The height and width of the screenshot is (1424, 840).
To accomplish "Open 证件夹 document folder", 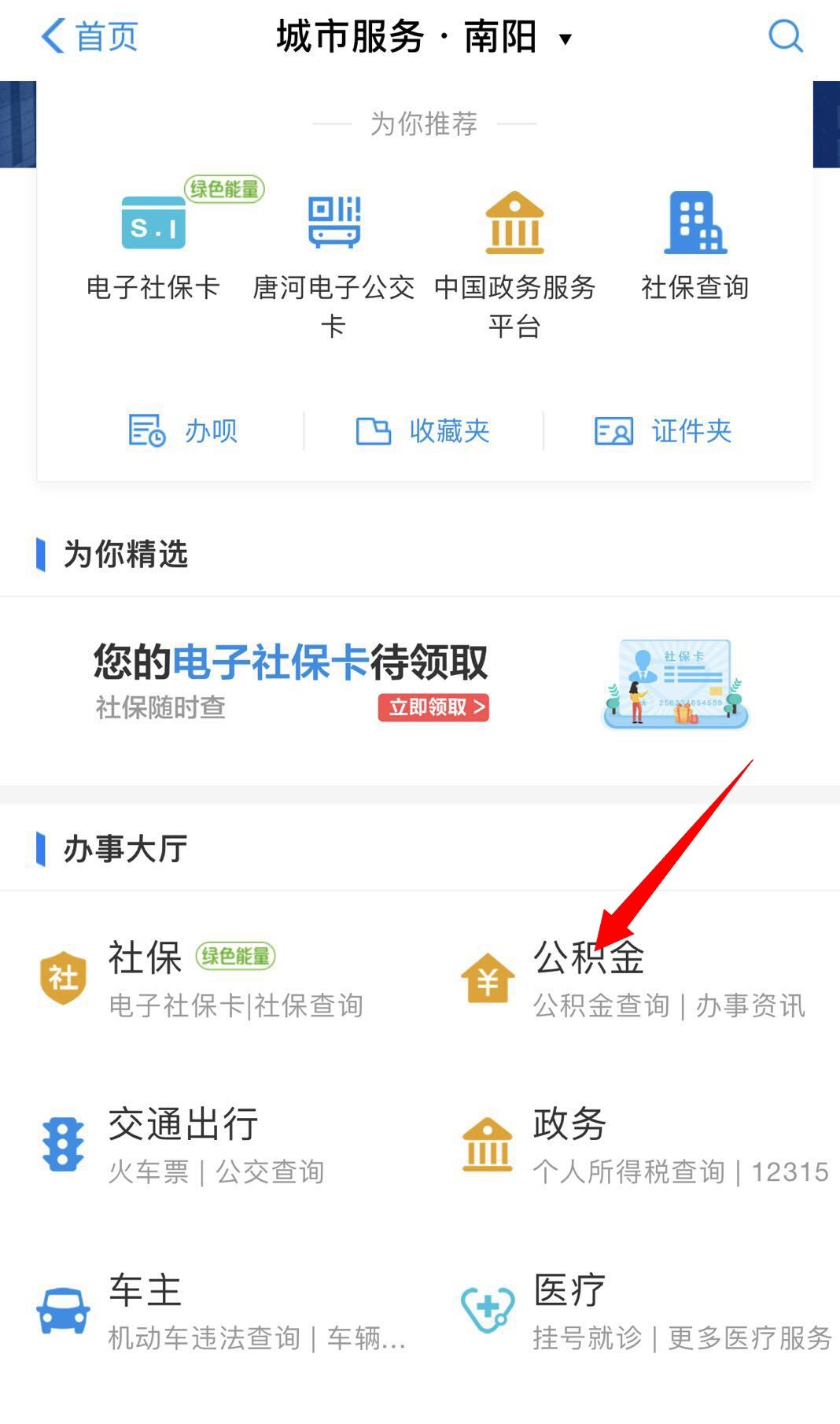I will 663,431.
